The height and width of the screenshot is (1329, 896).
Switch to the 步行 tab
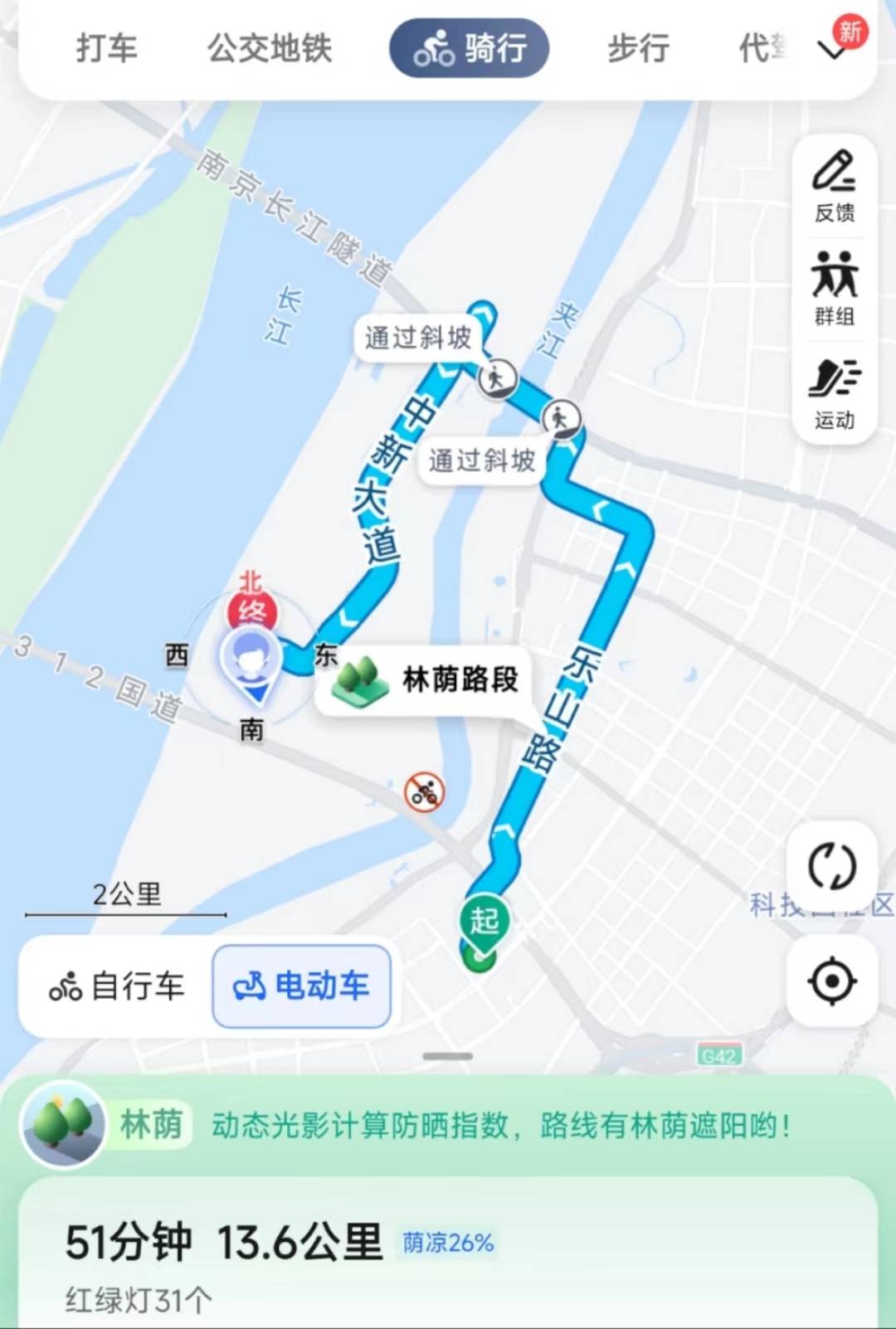point(638,48)
